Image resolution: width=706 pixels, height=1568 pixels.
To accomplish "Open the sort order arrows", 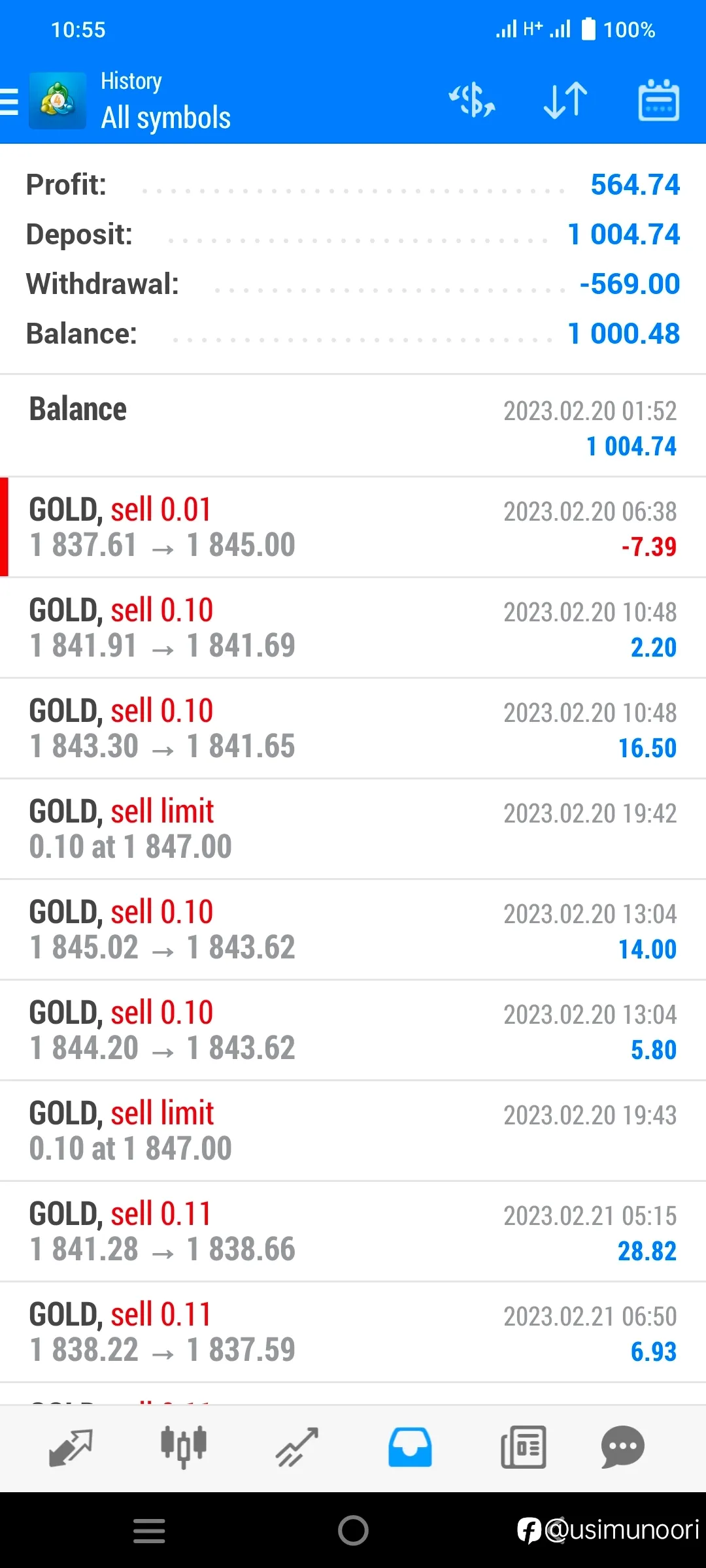I will pyautogui.click(x=565, y=101).
